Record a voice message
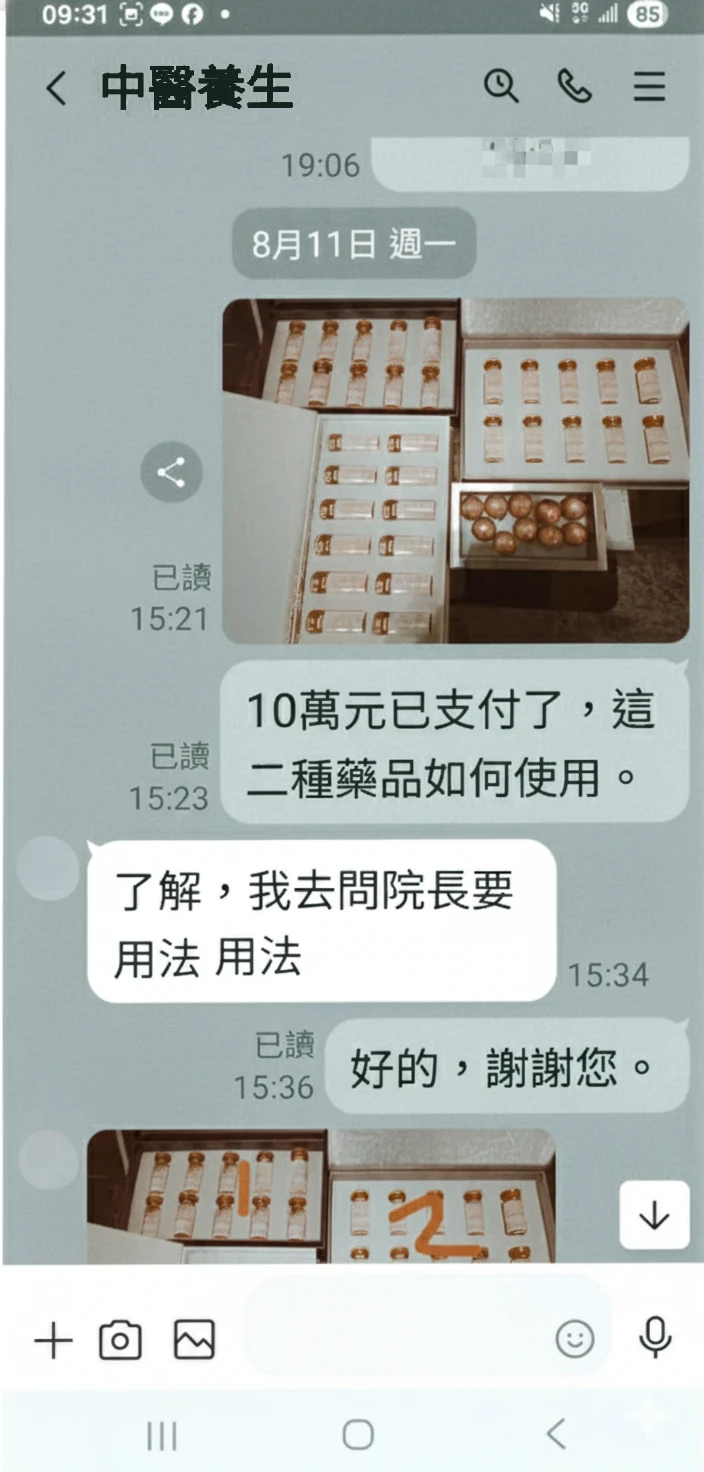 point(655,1337)
